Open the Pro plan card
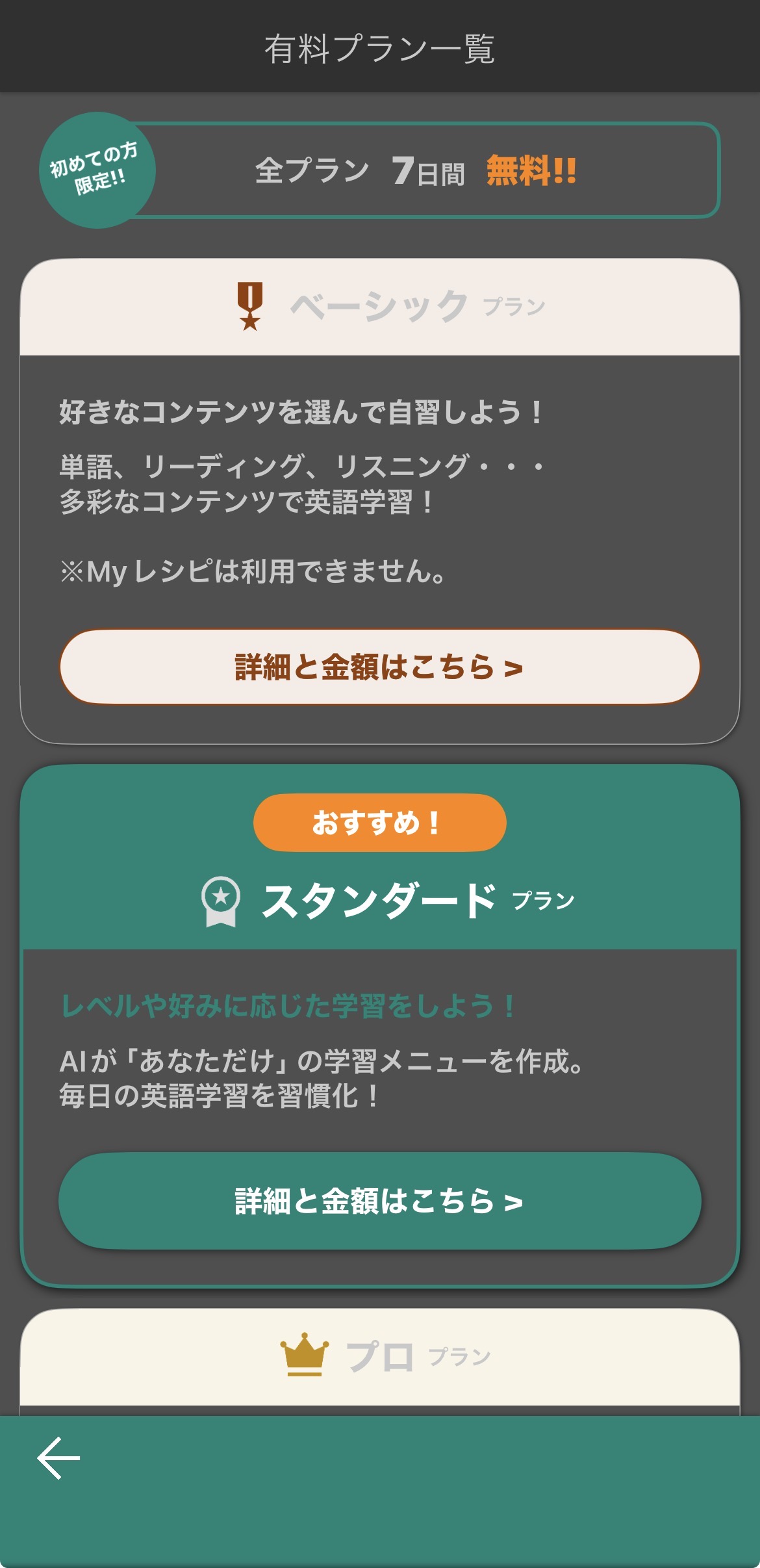 [x=379, y=1357]
